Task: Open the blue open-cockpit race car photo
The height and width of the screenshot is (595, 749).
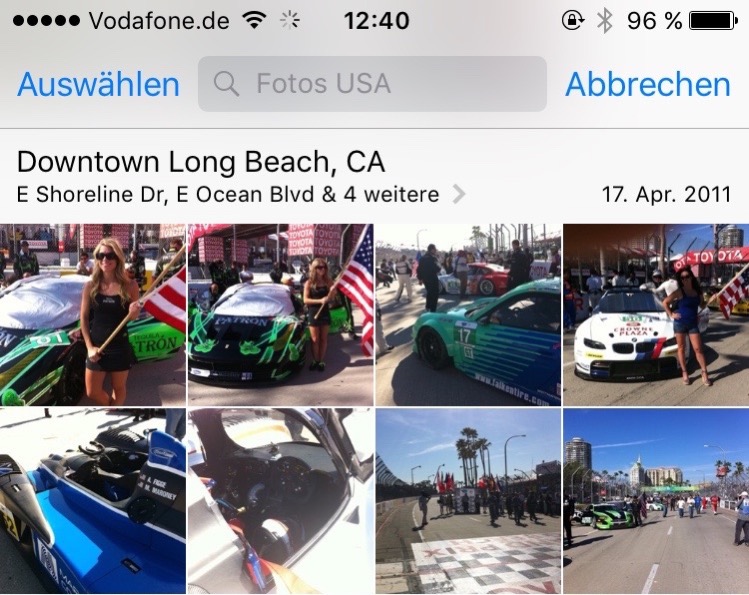Action: (x=93, y=501)
